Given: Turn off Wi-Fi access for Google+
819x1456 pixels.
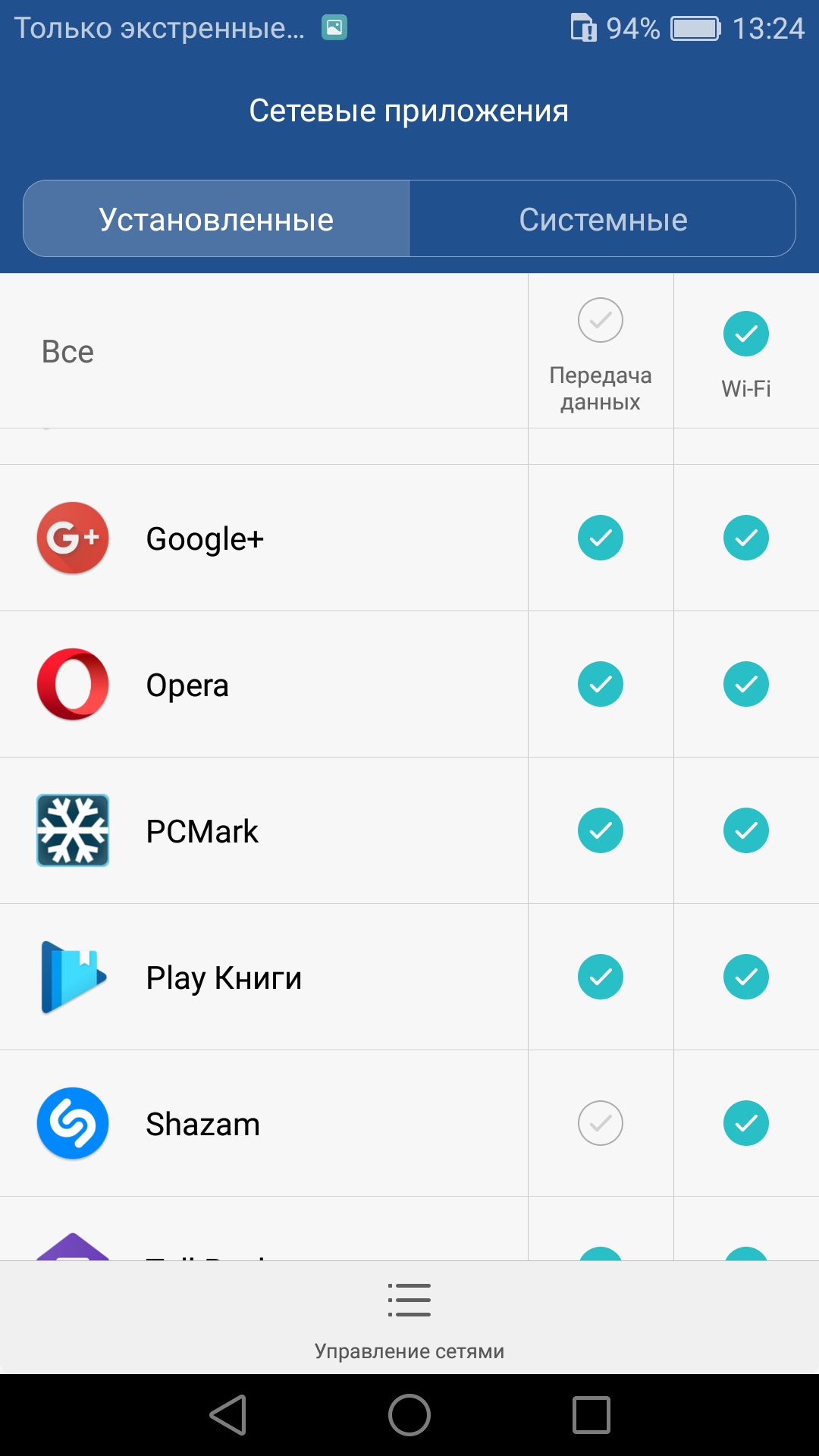Looking at the screenshot, I should 746,538.
